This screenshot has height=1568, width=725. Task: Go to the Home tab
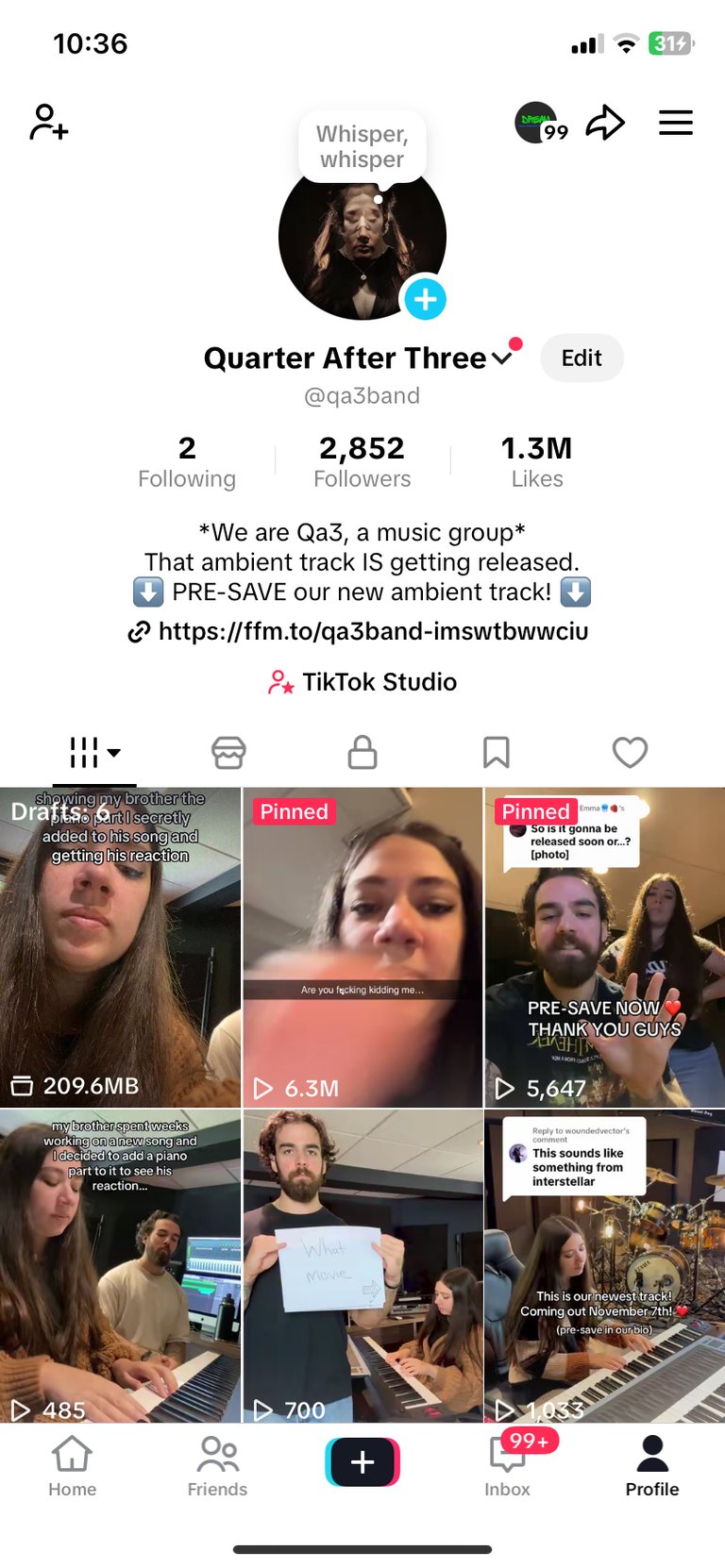click(x=73, y=1466)
